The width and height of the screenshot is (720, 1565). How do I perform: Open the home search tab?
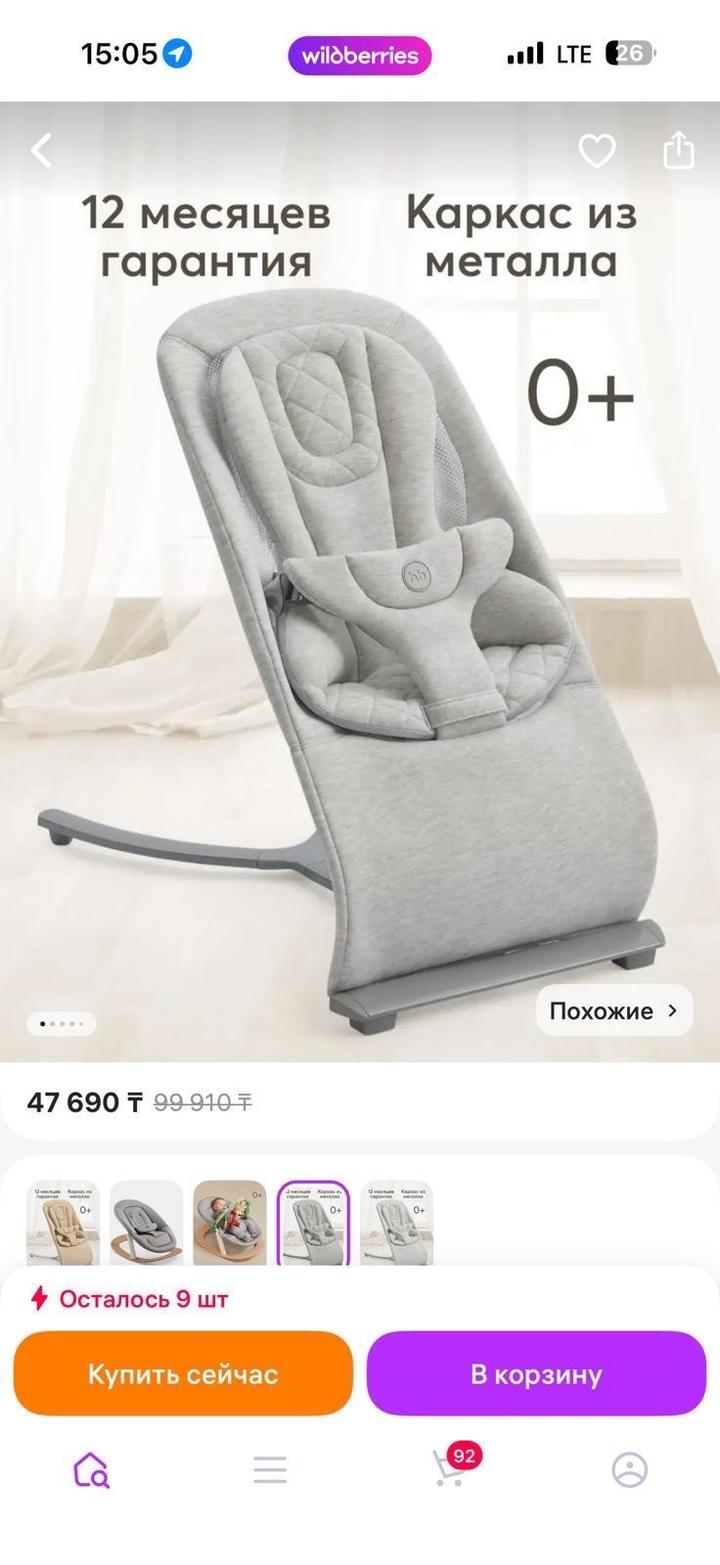91,1469
